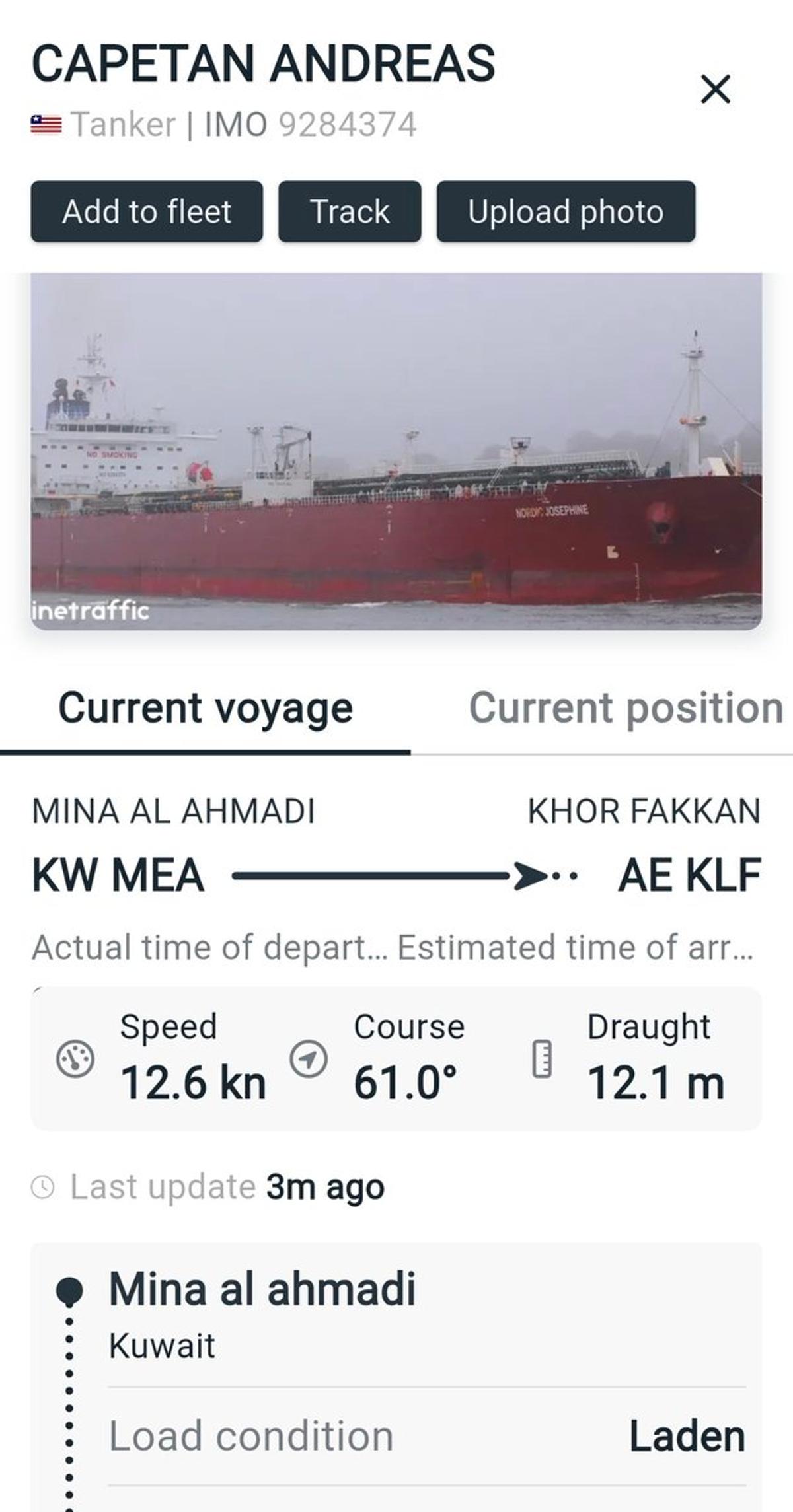Click Add to fleet
793x1512 pixels.
click(147, 212)
